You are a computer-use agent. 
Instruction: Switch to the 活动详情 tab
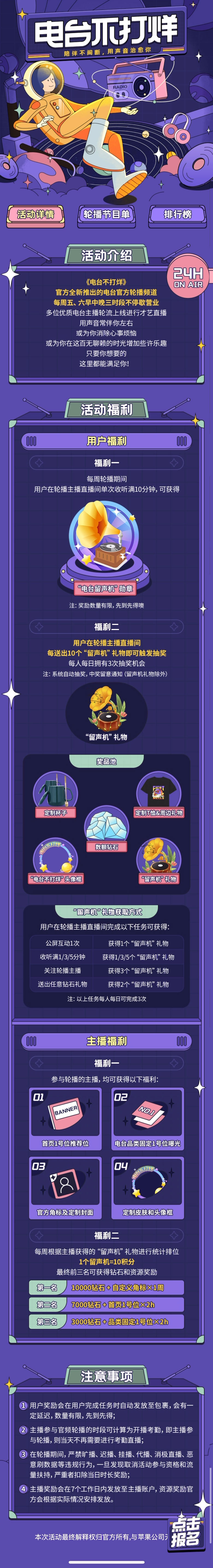35,214
